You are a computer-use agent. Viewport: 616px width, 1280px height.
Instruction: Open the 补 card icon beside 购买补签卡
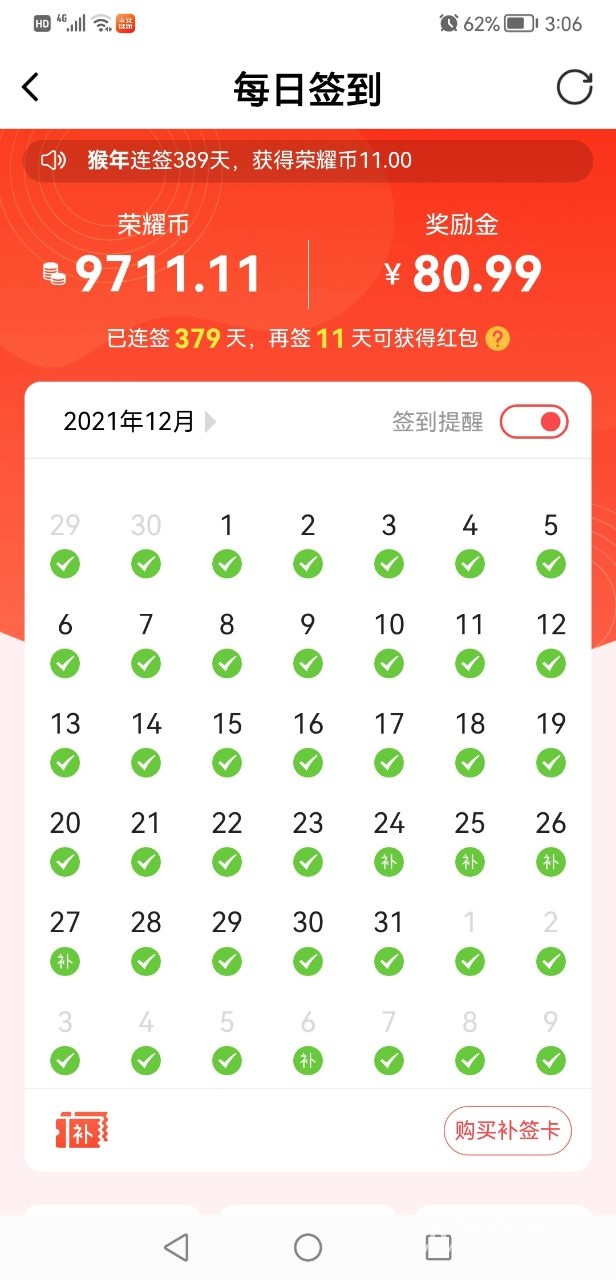80,1131
